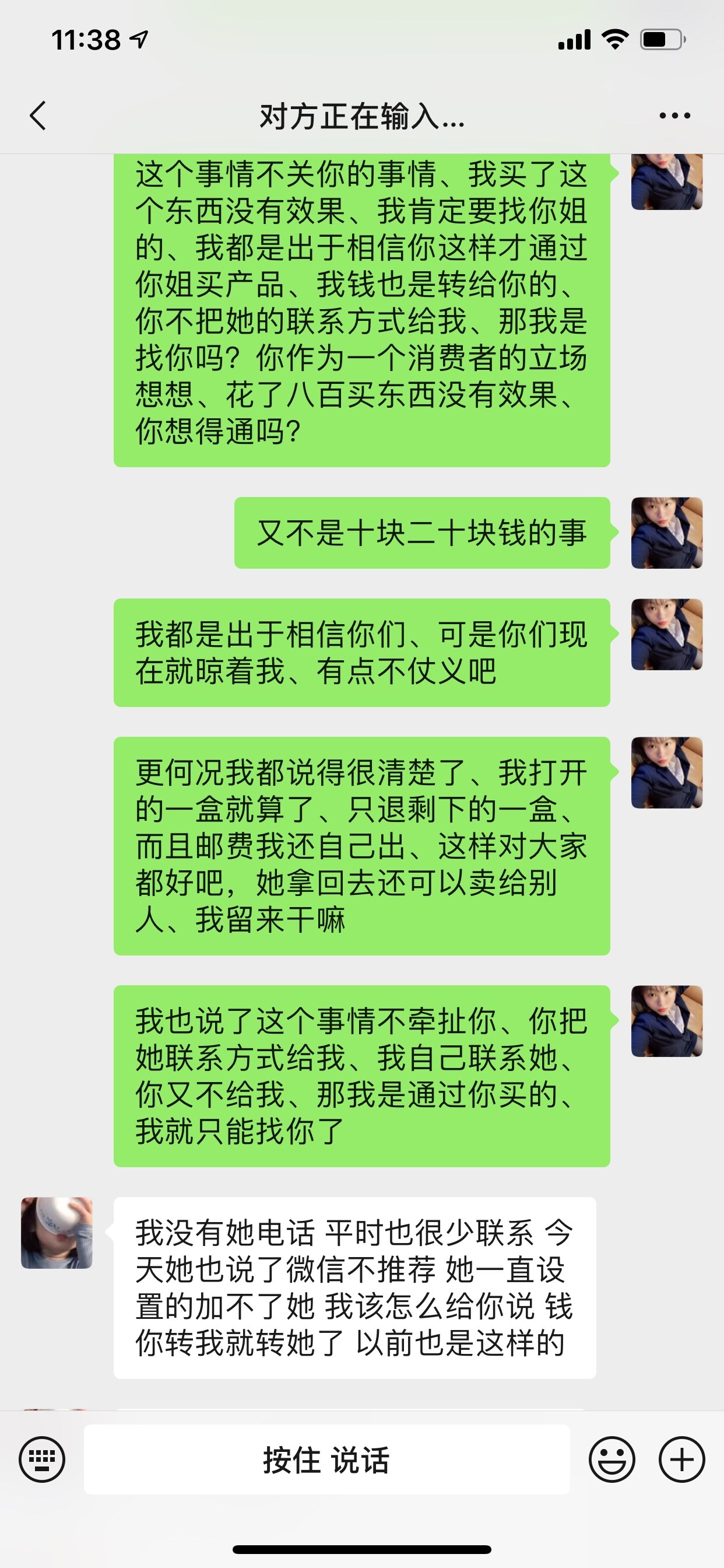The height and width of the screenshot is (1568, 724).
Task: Open the emoji sticker panel
Action: (x=611, y=1459)
